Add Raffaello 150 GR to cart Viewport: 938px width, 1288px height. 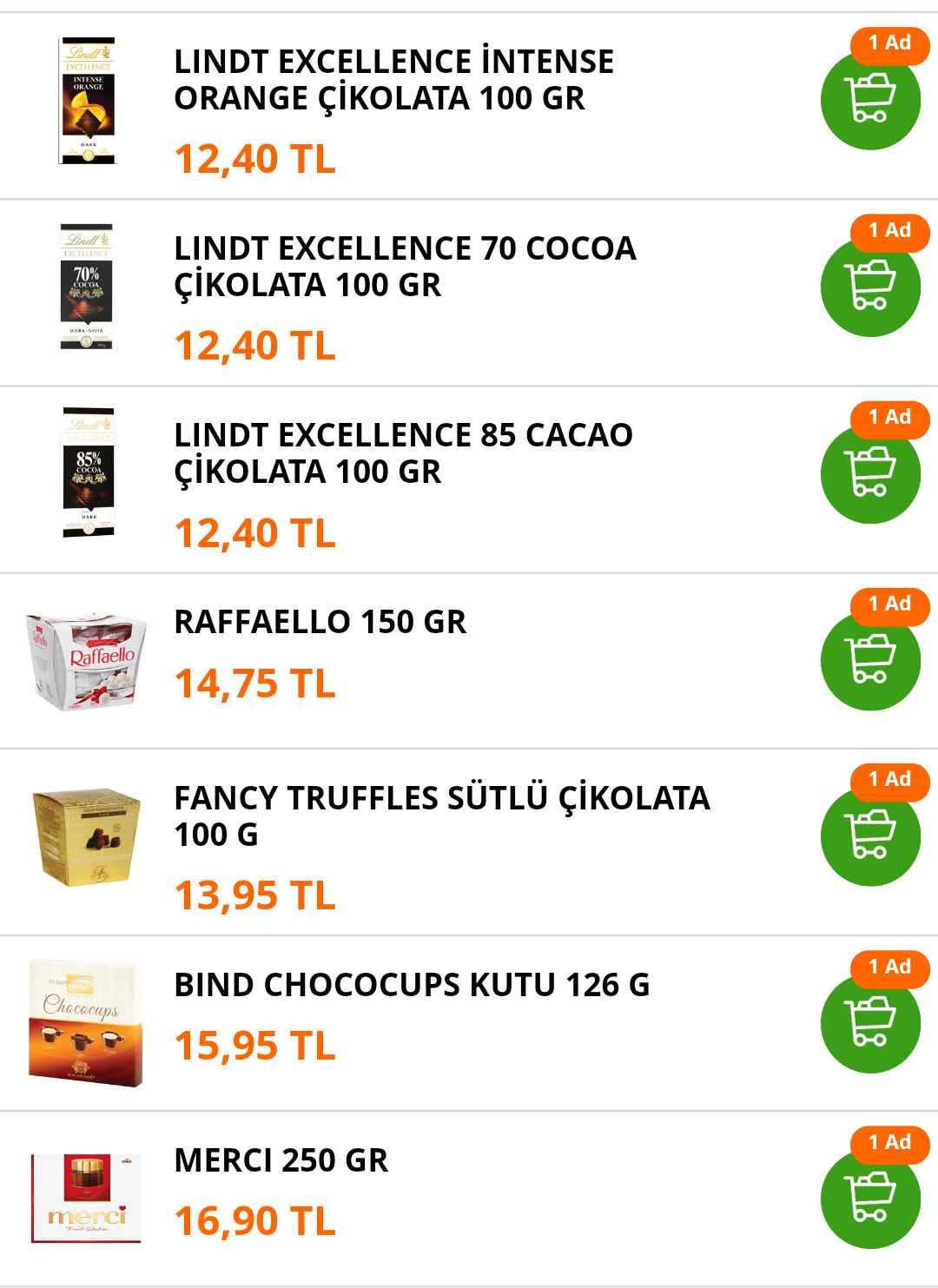click(x=870, y=661)
